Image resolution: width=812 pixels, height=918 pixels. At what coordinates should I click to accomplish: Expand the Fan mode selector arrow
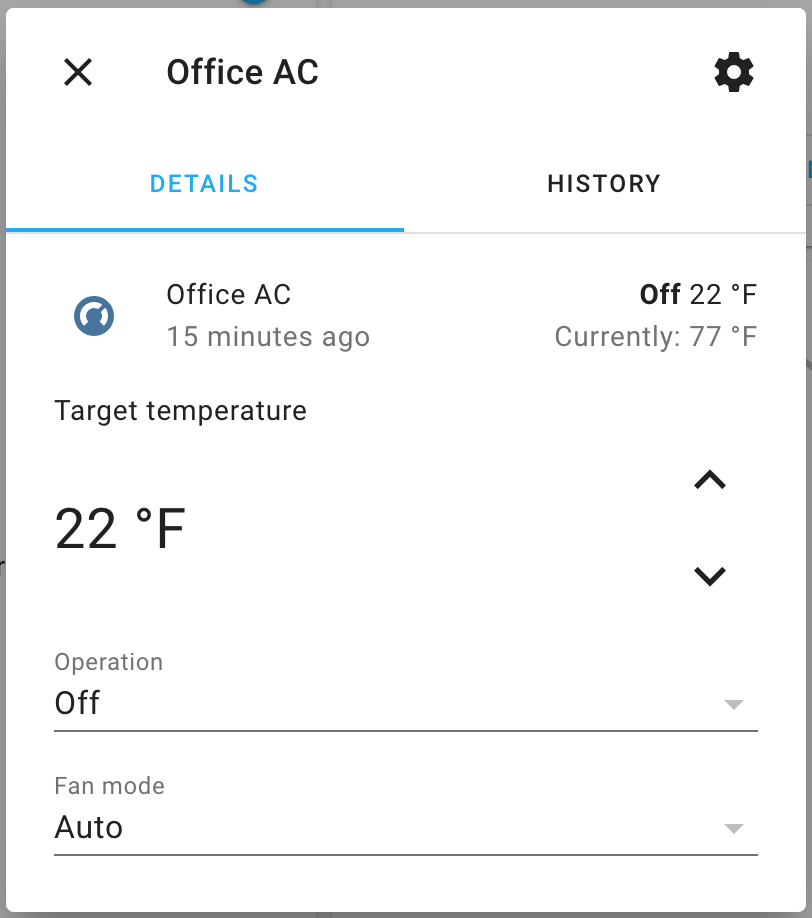(x=735, y=828)
